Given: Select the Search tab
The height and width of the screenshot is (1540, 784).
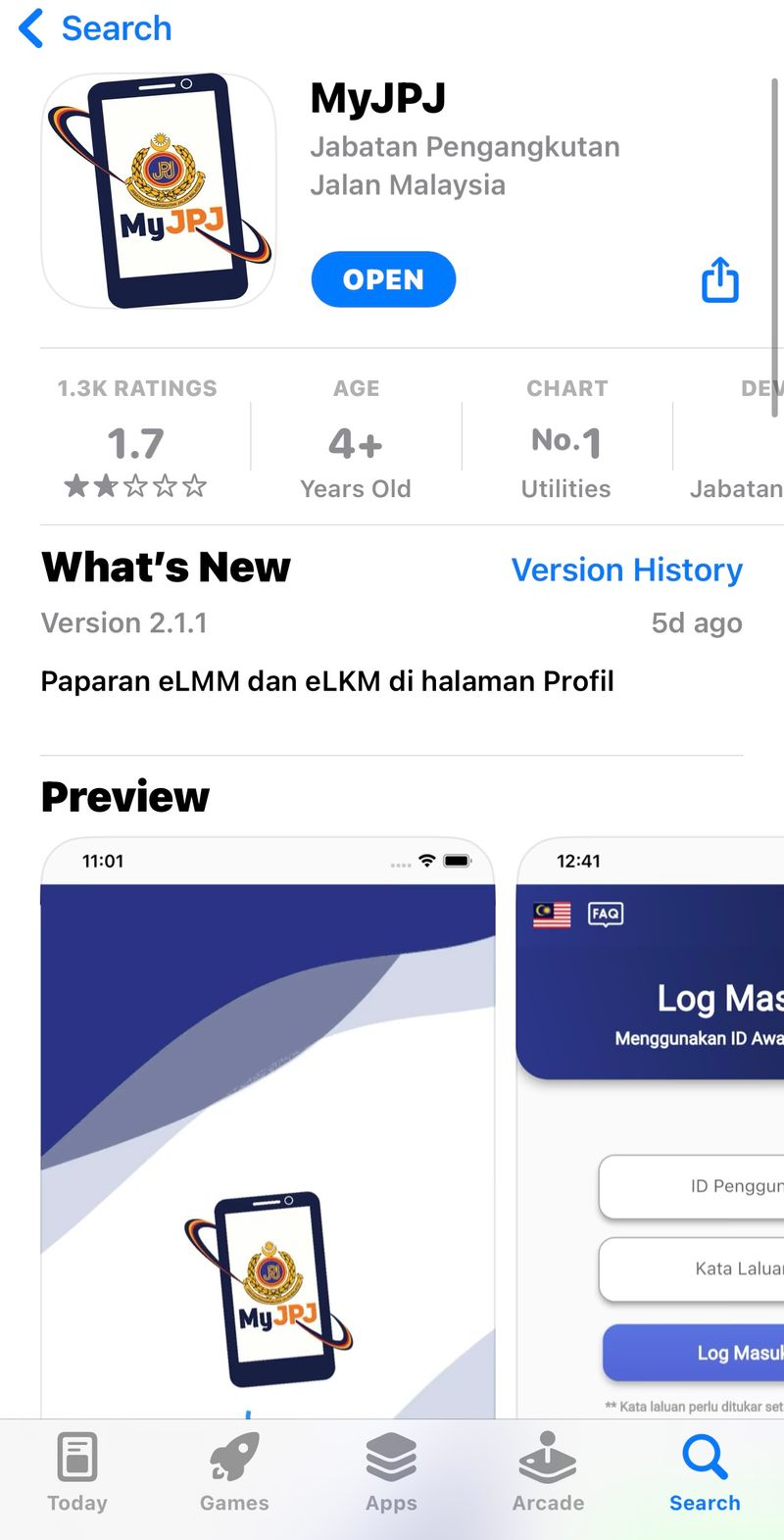Looking at the screenshot, I should click(x=705, y=1472).
